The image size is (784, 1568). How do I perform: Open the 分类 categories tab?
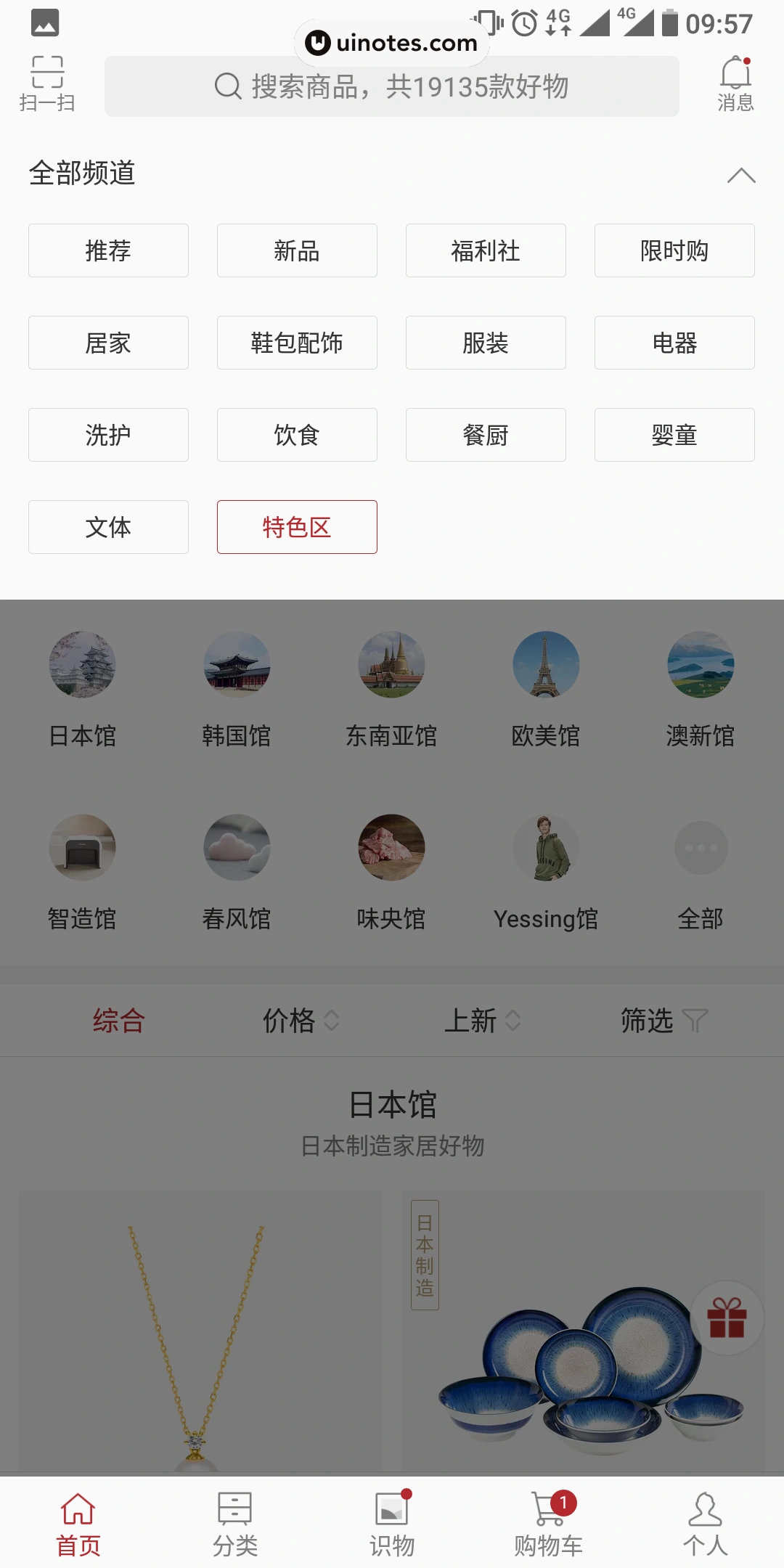235,1523
